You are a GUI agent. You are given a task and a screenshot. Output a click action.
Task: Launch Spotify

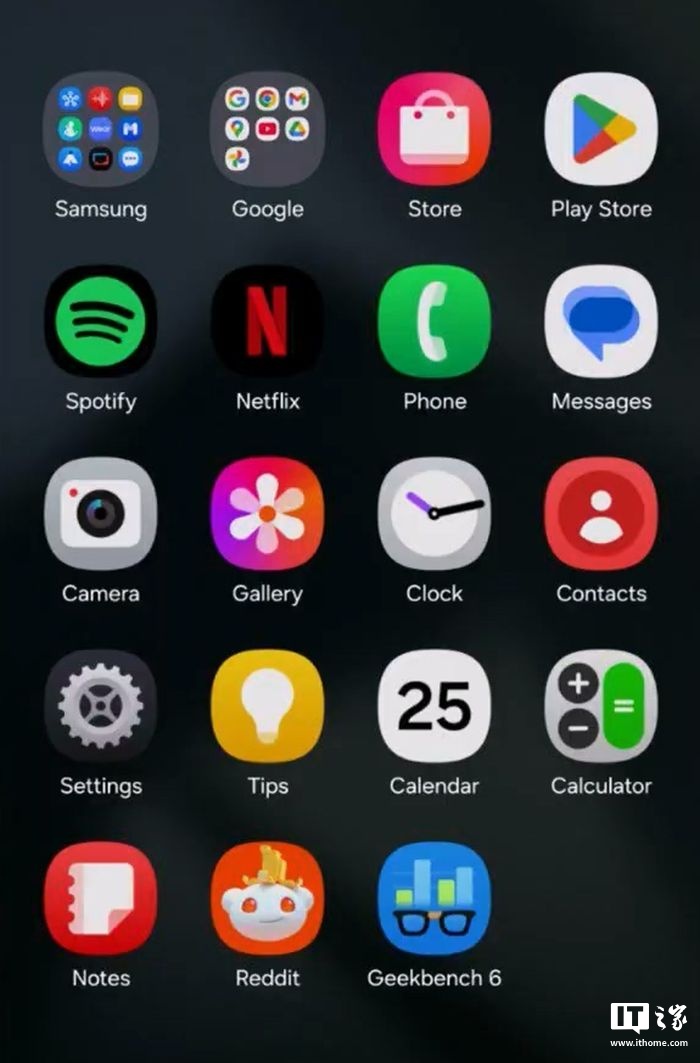100,321
